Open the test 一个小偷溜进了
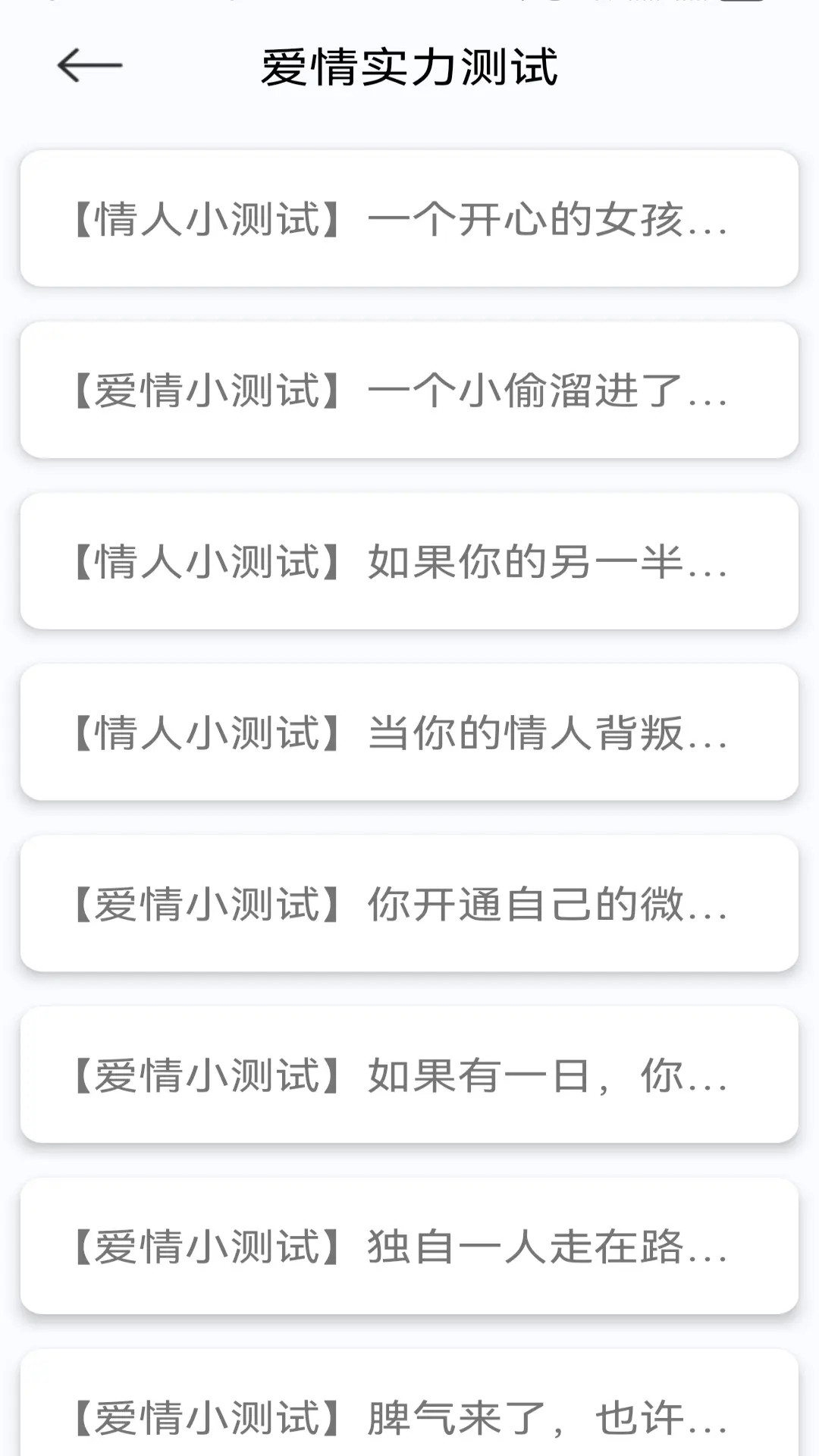 [409, 391]
